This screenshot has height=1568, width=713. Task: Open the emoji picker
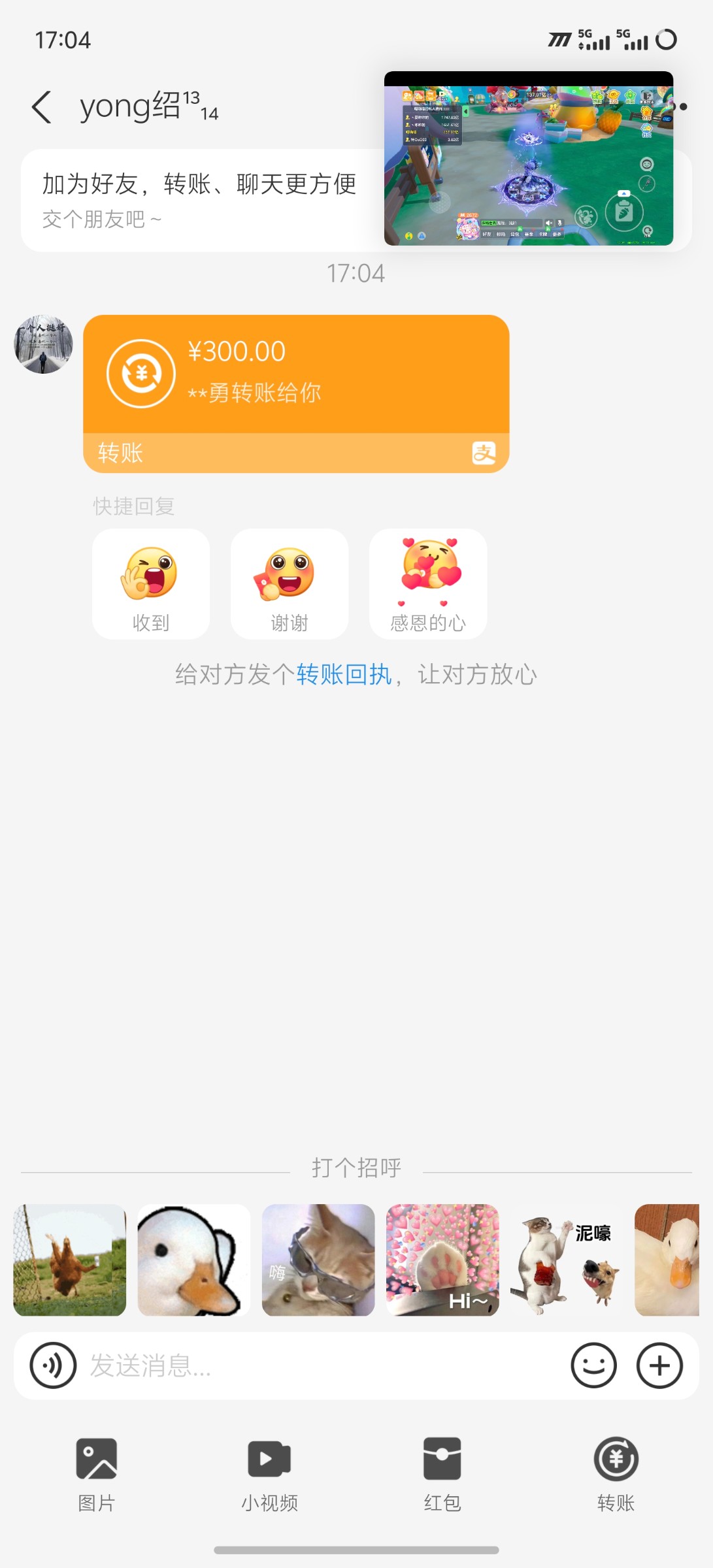click(593, 1365)
